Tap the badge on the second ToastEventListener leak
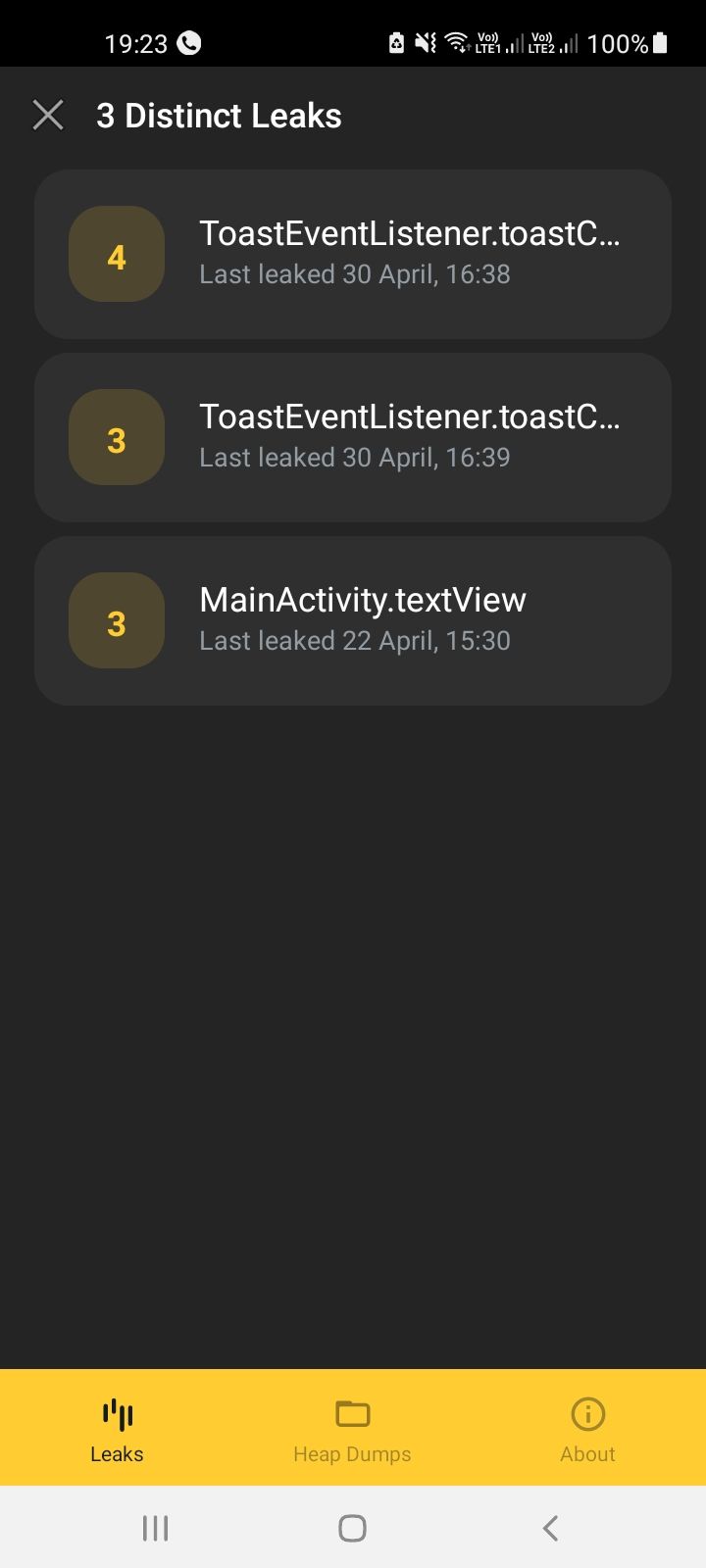Viewport: 706px width, 1568px height. (116, 438)
